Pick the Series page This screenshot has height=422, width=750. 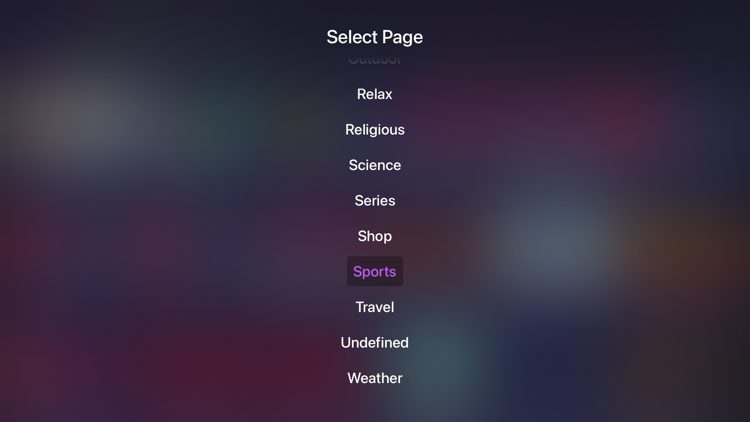tap(374, 201)
